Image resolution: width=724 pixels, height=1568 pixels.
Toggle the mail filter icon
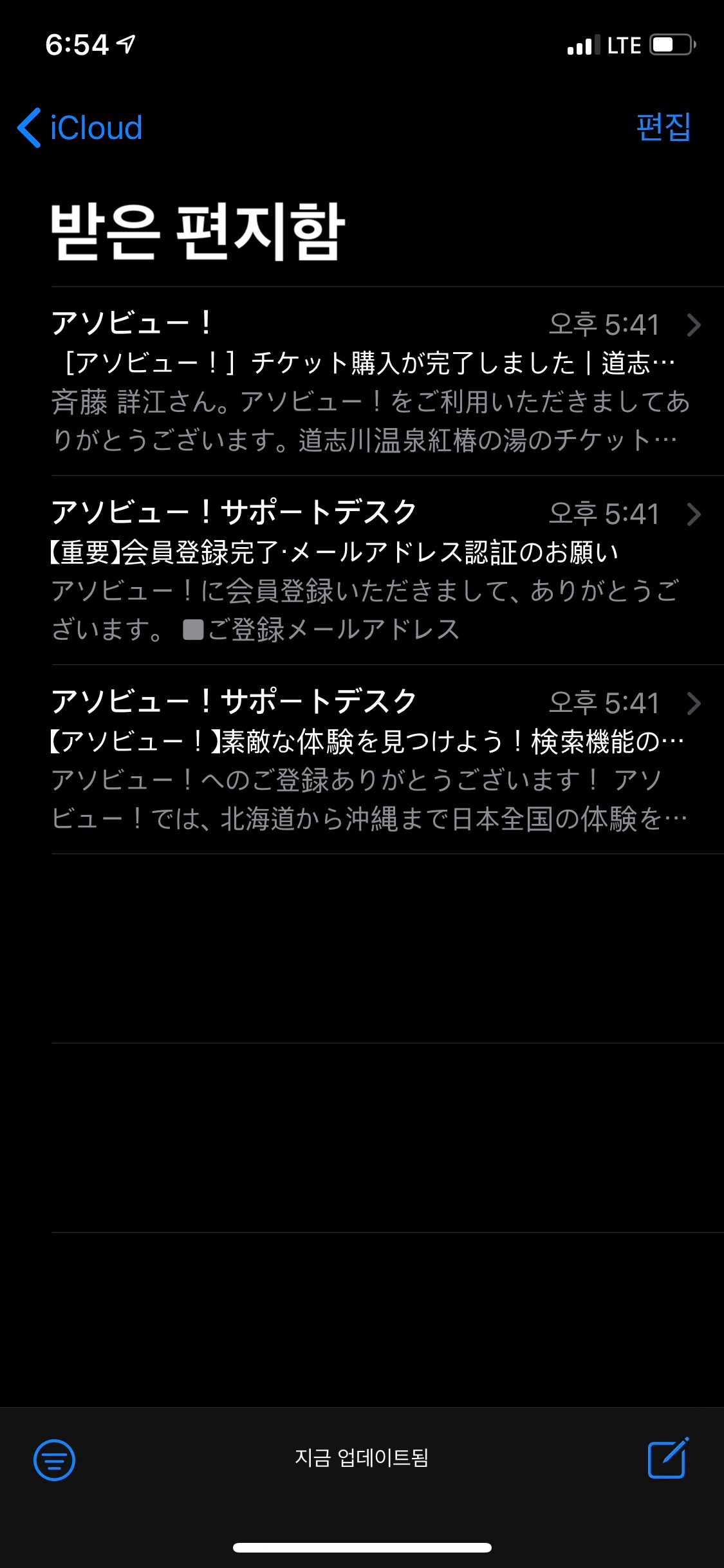pyautogui.click(x=54, y=1459)
